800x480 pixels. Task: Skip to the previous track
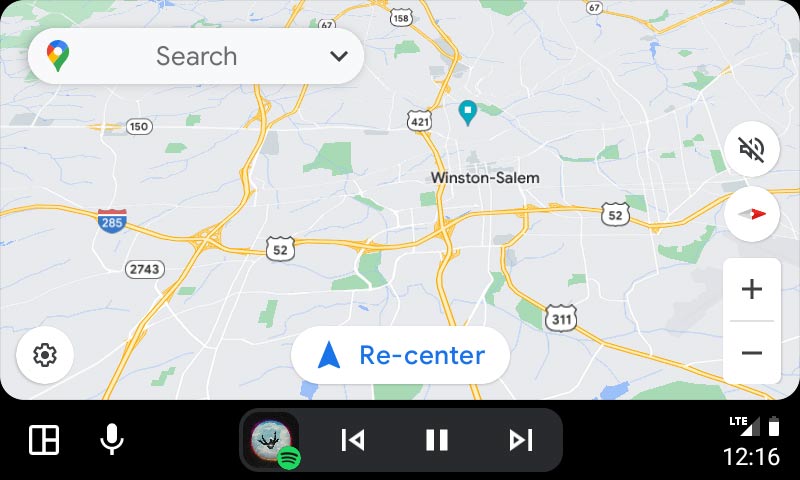coord(352,440)
